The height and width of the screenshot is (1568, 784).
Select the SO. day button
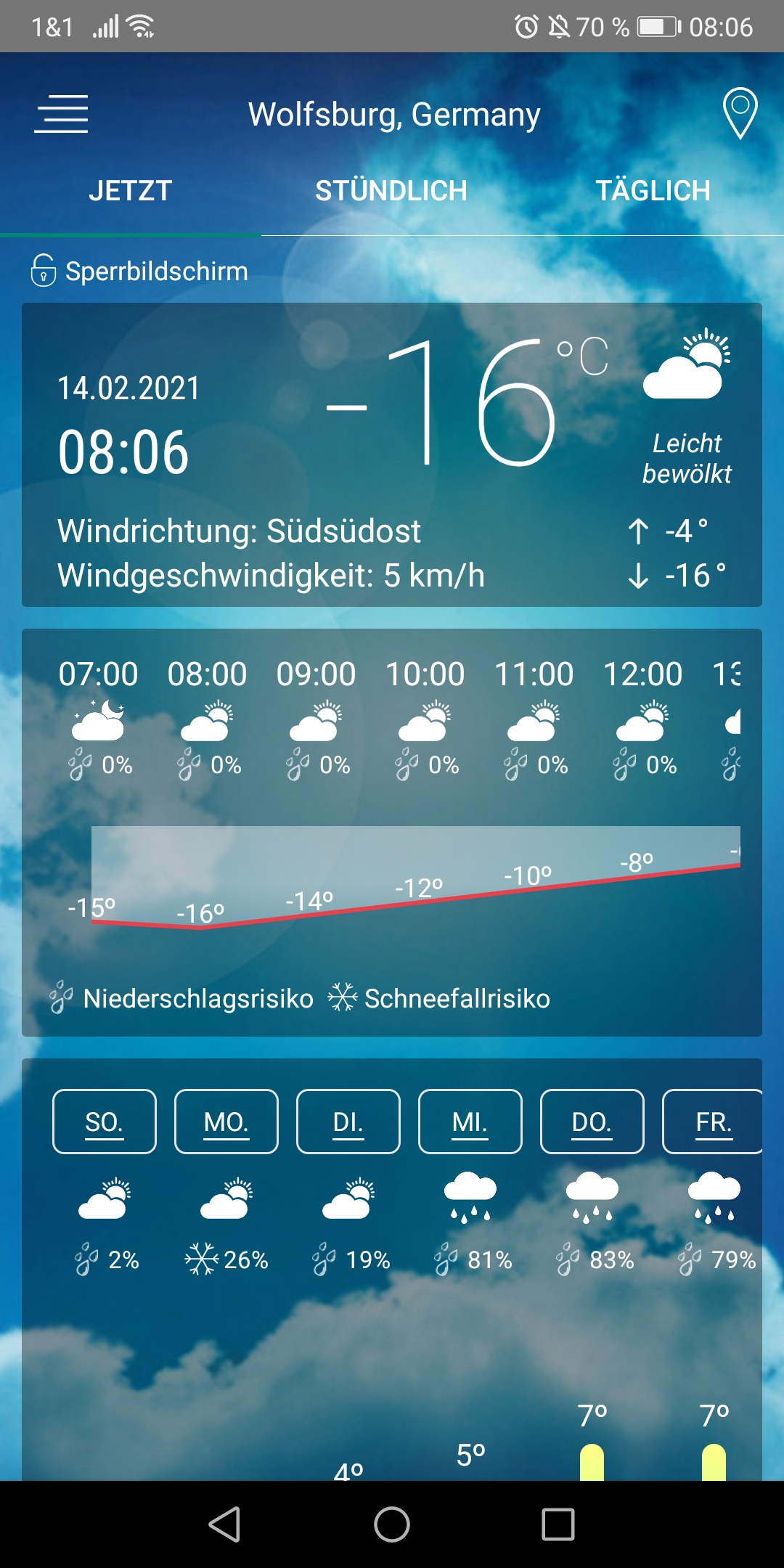tap(105, 1122)
